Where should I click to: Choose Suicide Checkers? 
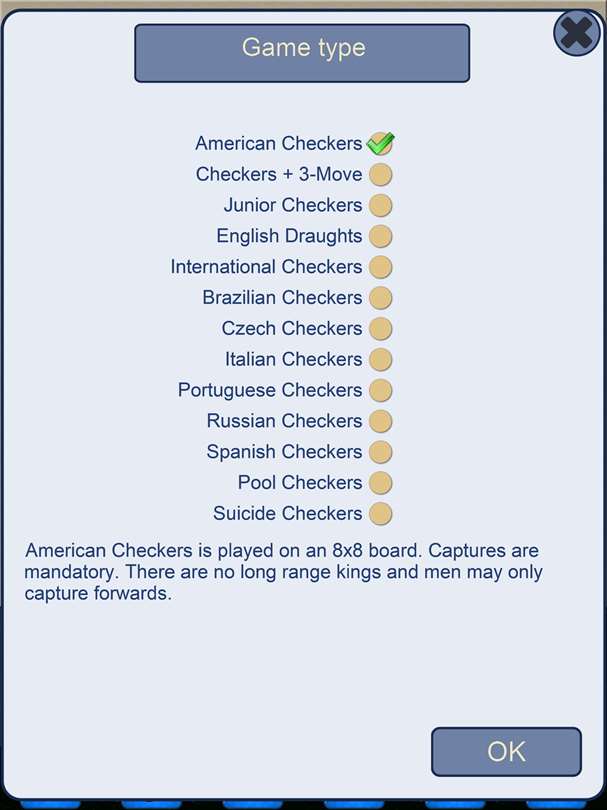tap(380, 514)
